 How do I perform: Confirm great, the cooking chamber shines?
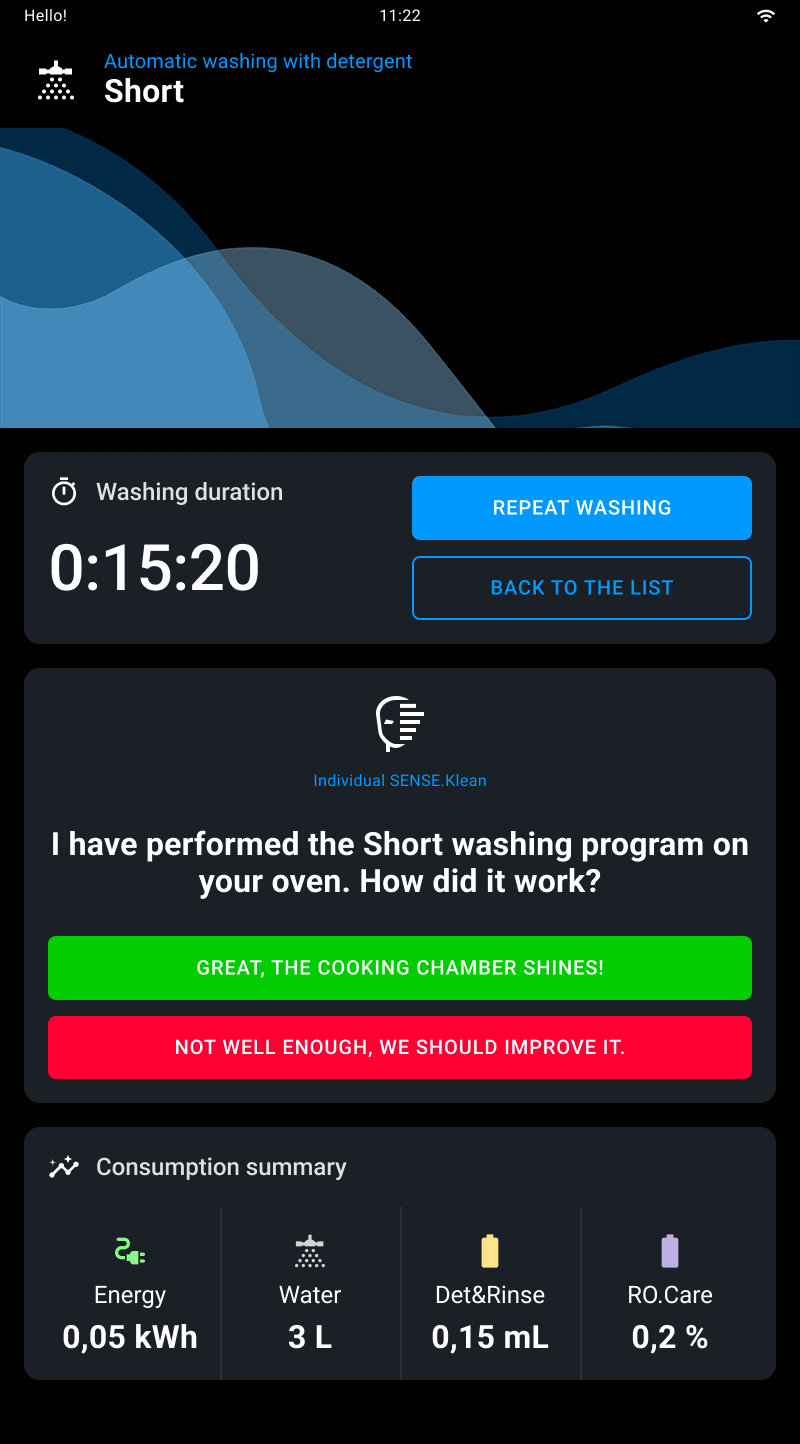[400, 968]
